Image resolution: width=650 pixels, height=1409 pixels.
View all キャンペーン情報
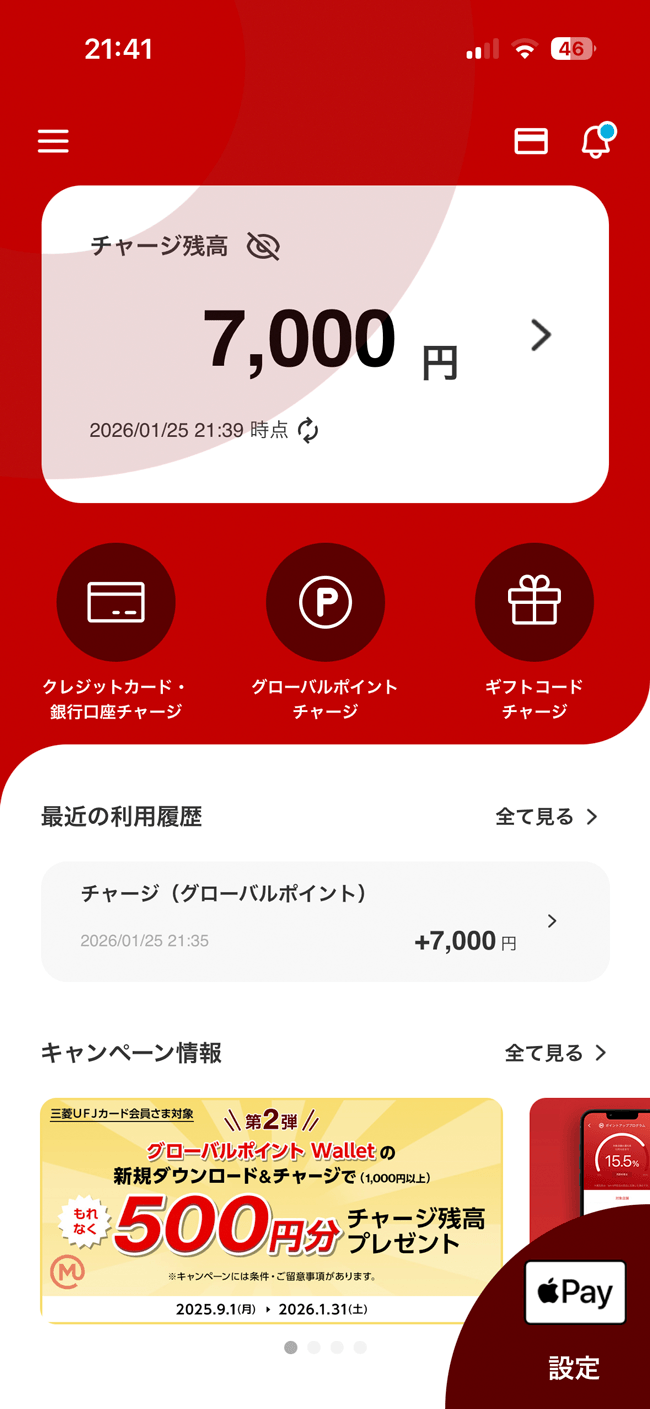click(556, 1053)
